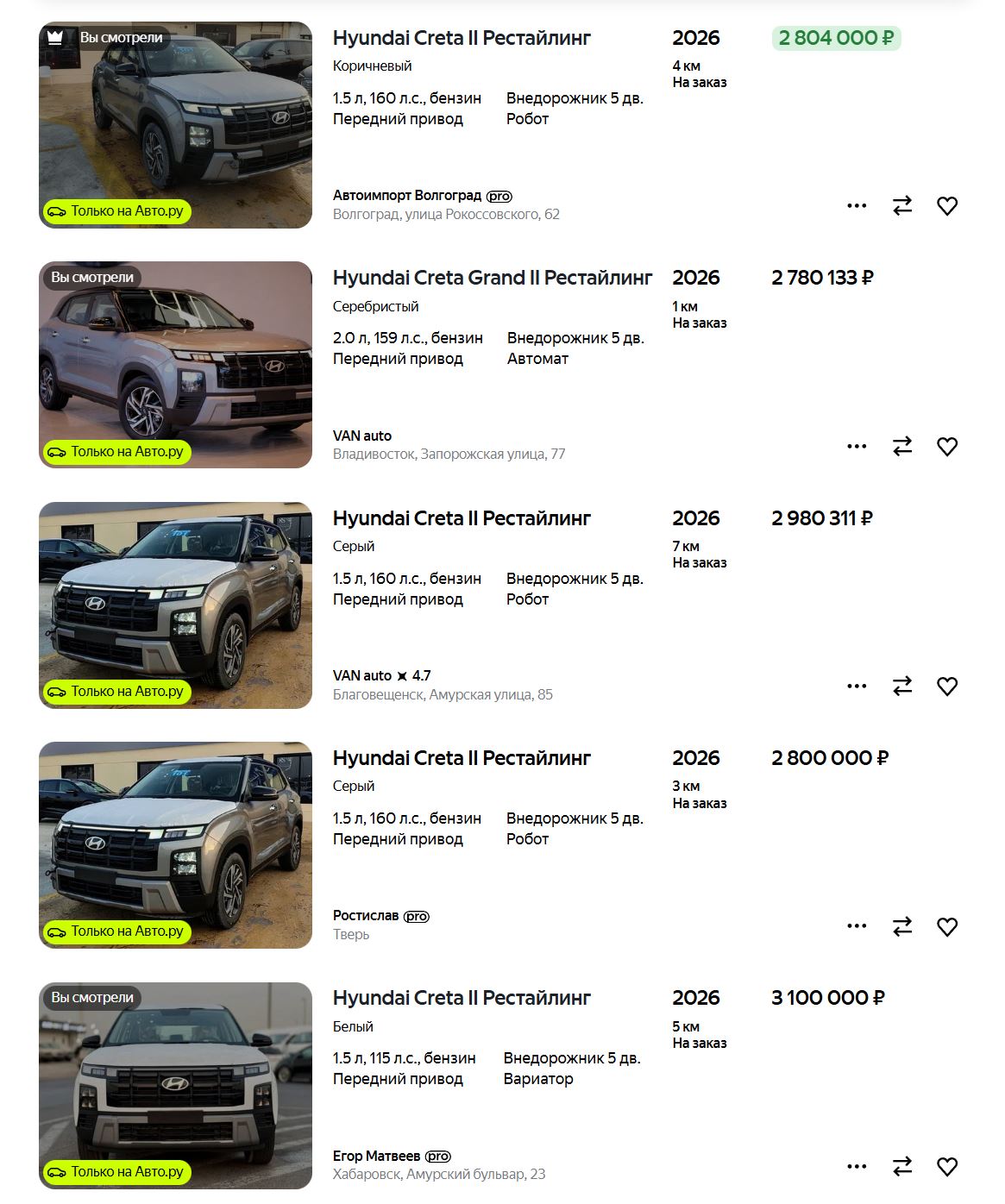Open the brown Hyundai Creta listing for 2 804 000 ₽
The image size is (1005, 1204).
point(462,38)
